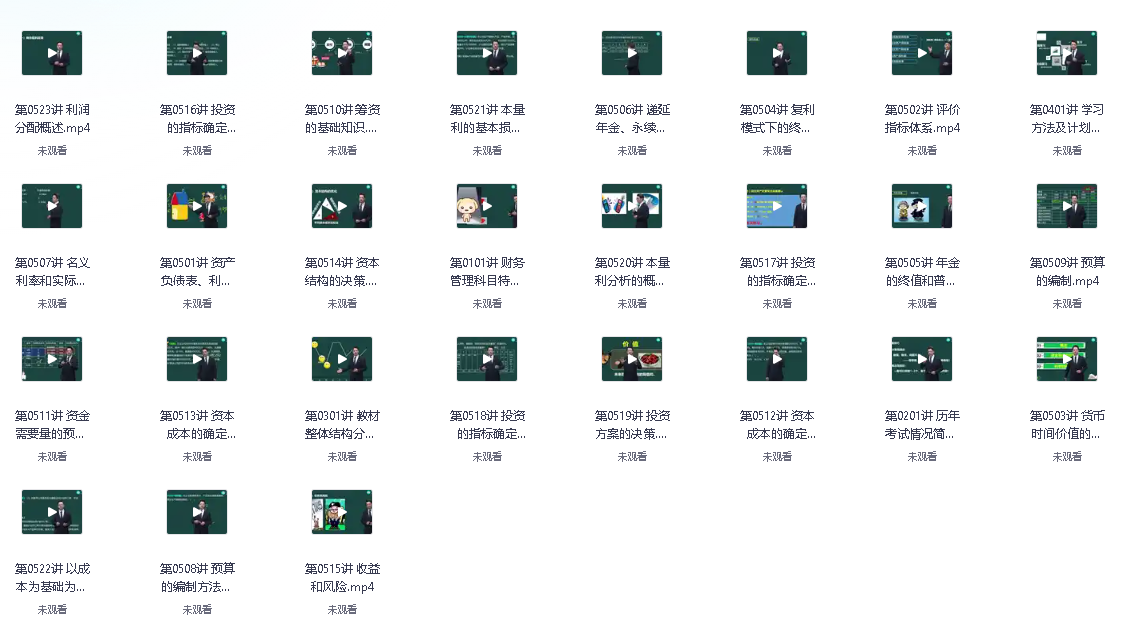
Task: Open video 第0520讲 本量利分析的概
Action: (x=632, y=206)
